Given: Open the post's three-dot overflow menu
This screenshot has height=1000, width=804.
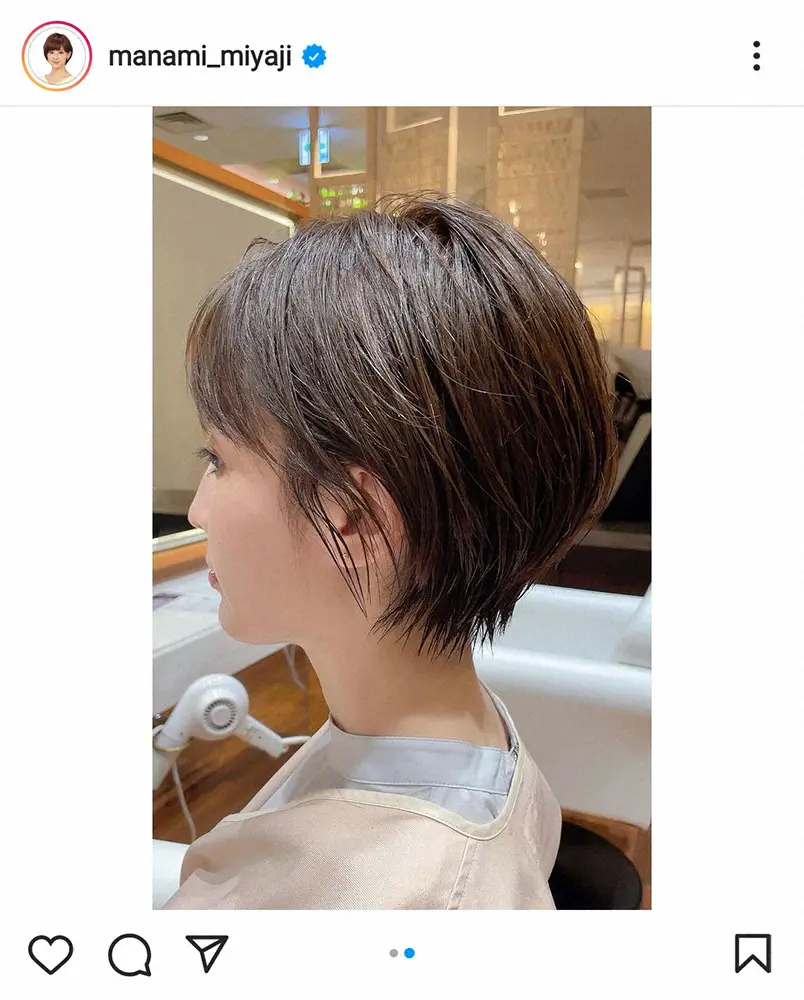Looking at the screenshot, I should coord(756,56).
